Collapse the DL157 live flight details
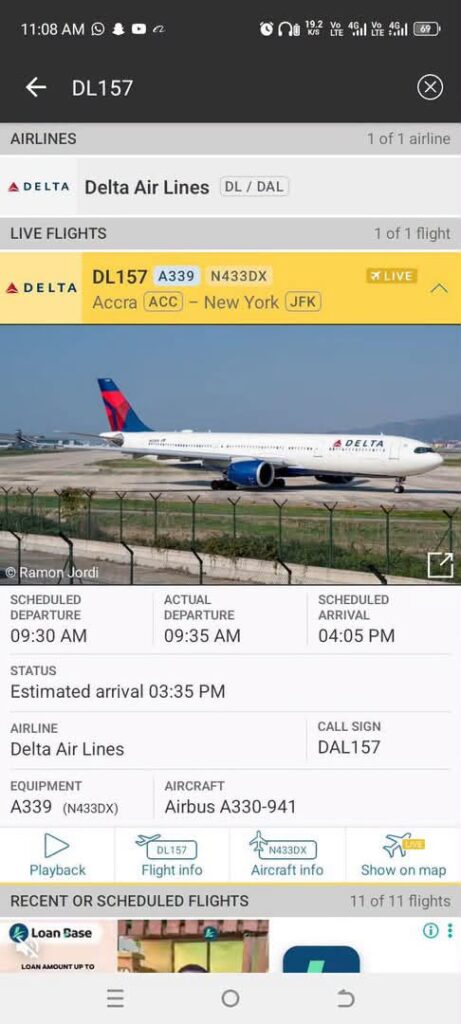The image size is (461, 1024). tap(439, 288)
